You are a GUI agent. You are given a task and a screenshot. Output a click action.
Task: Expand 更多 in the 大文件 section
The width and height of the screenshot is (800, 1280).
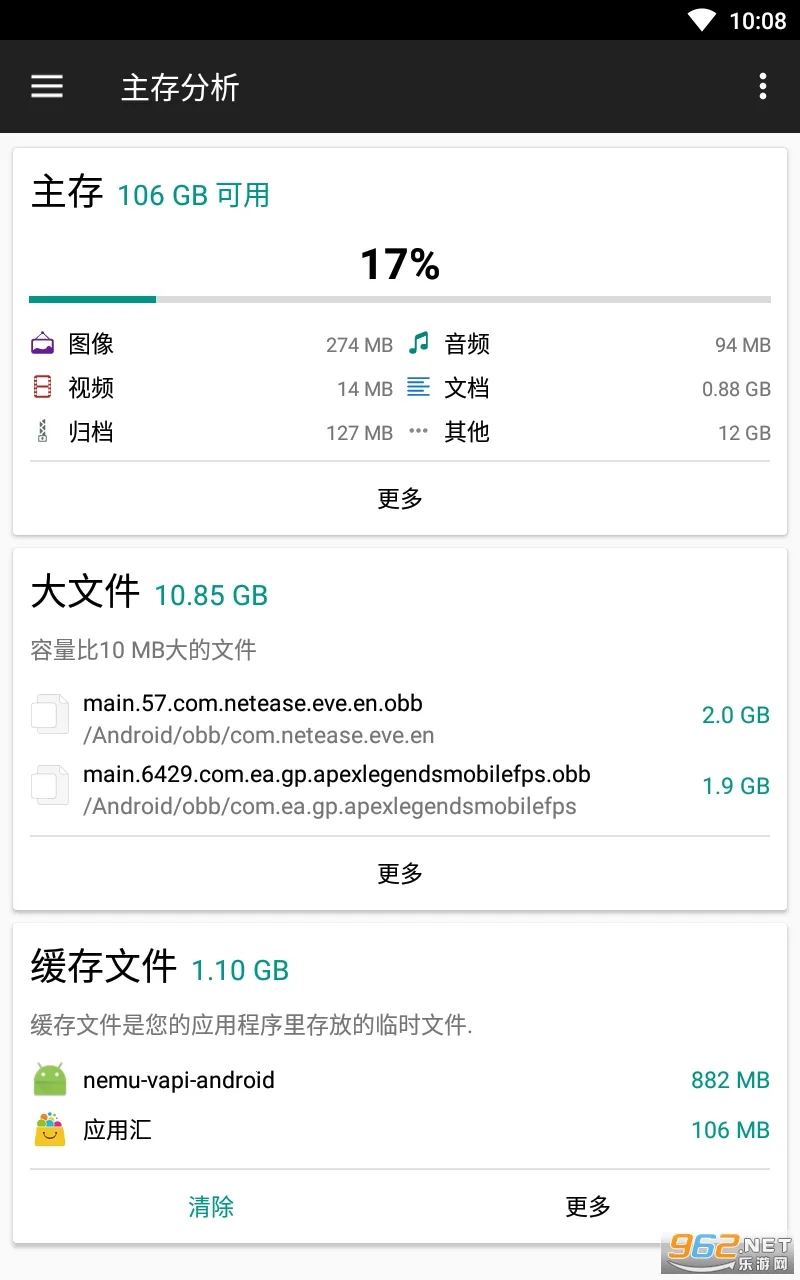400,873
